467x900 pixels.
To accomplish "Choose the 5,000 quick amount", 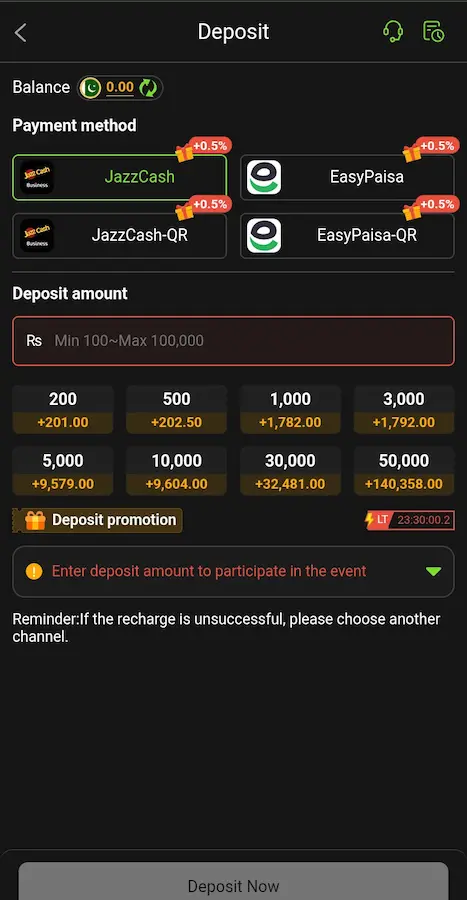I will tap(63, 471).
